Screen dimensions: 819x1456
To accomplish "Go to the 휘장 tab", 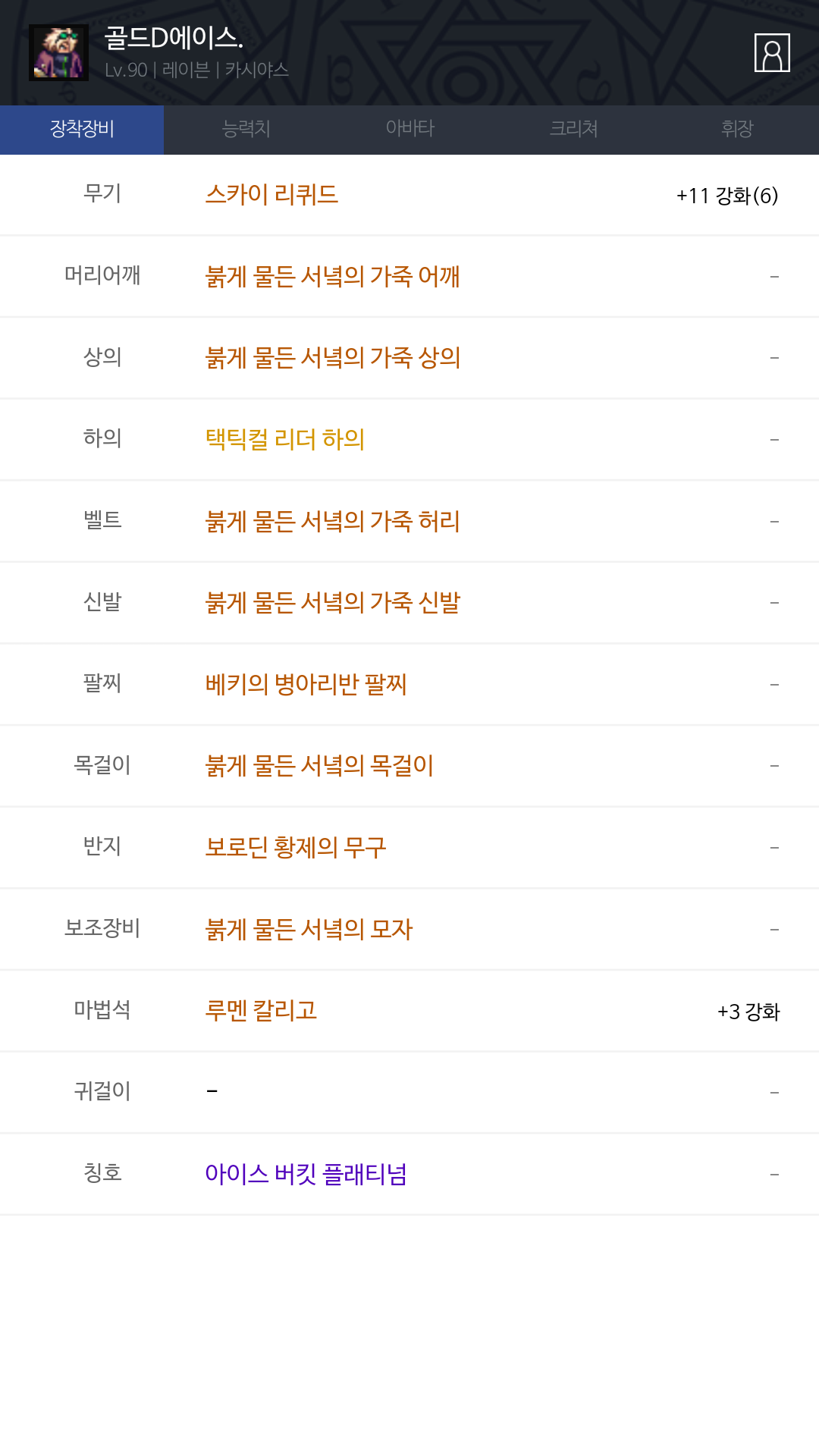I will point(737,130).
